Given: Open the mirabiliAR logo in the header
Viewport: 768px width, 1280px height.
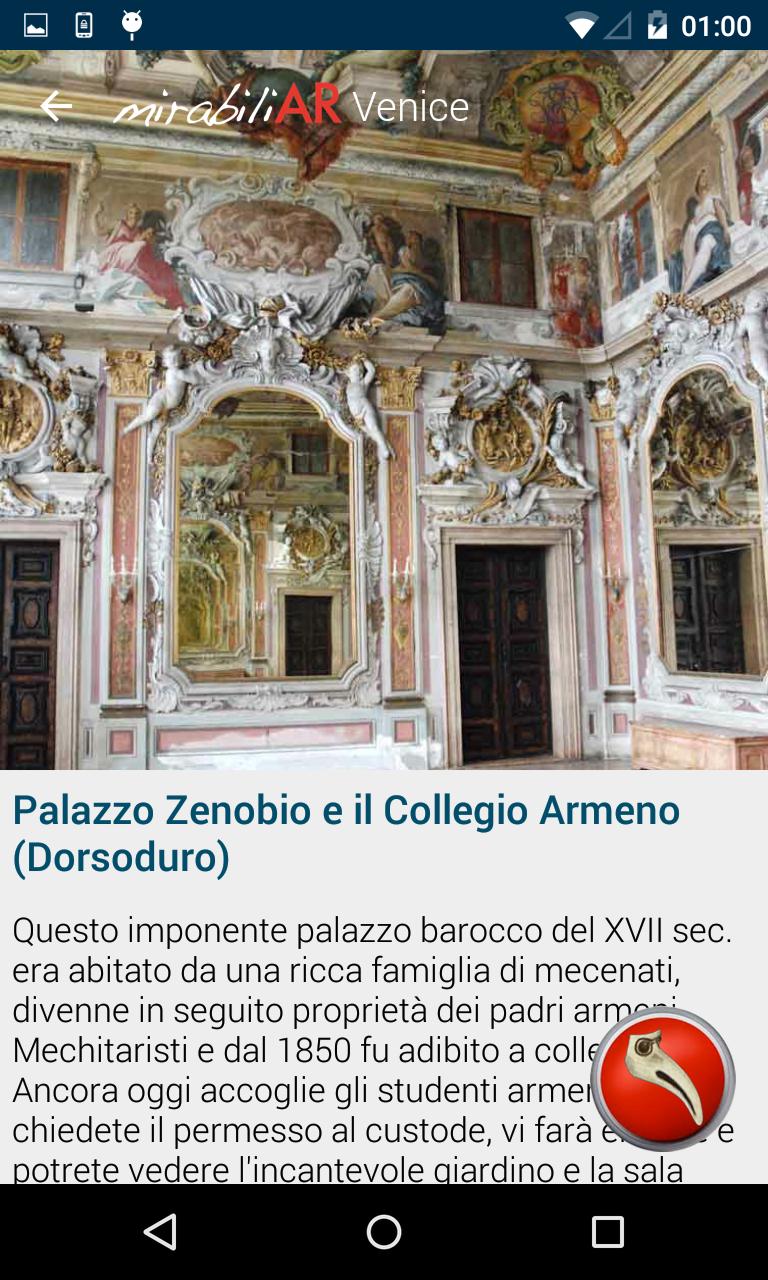Looking at the screenshot, I should point(228,104).
